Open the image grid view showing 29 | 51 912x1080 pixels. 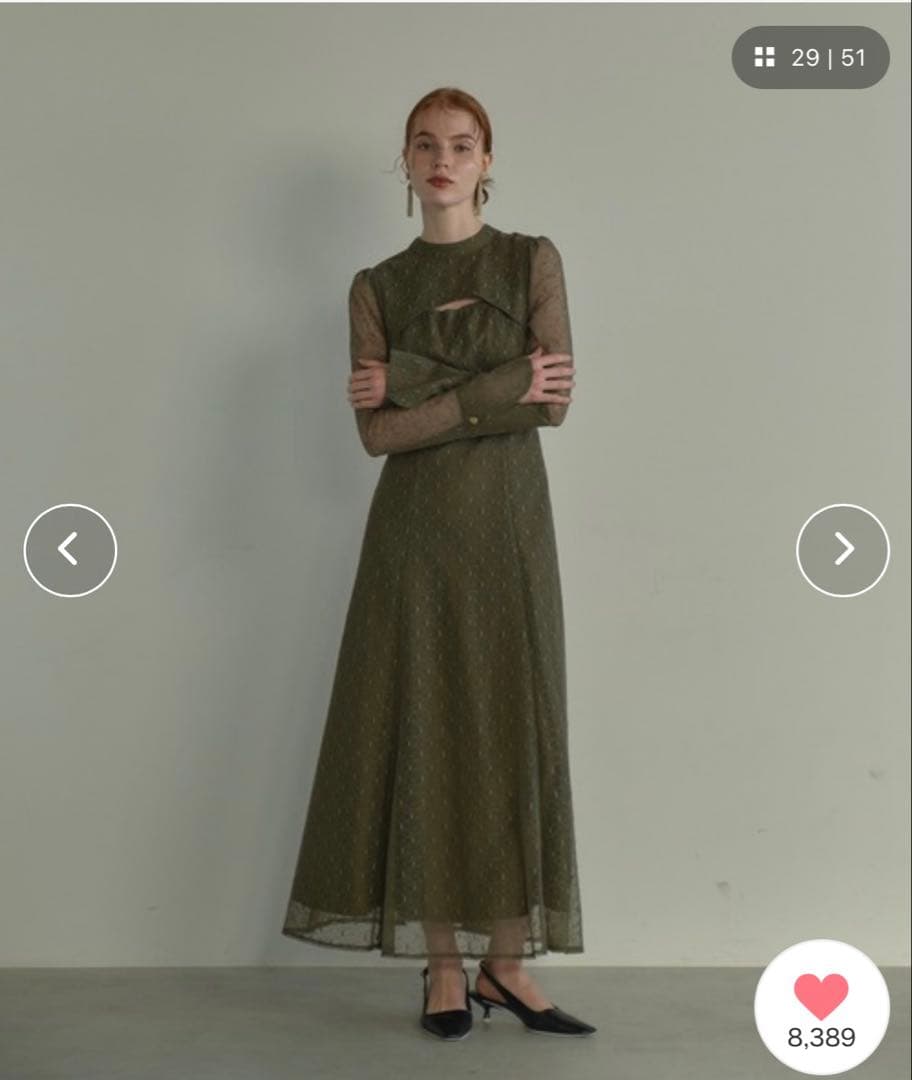click(810, 58)
